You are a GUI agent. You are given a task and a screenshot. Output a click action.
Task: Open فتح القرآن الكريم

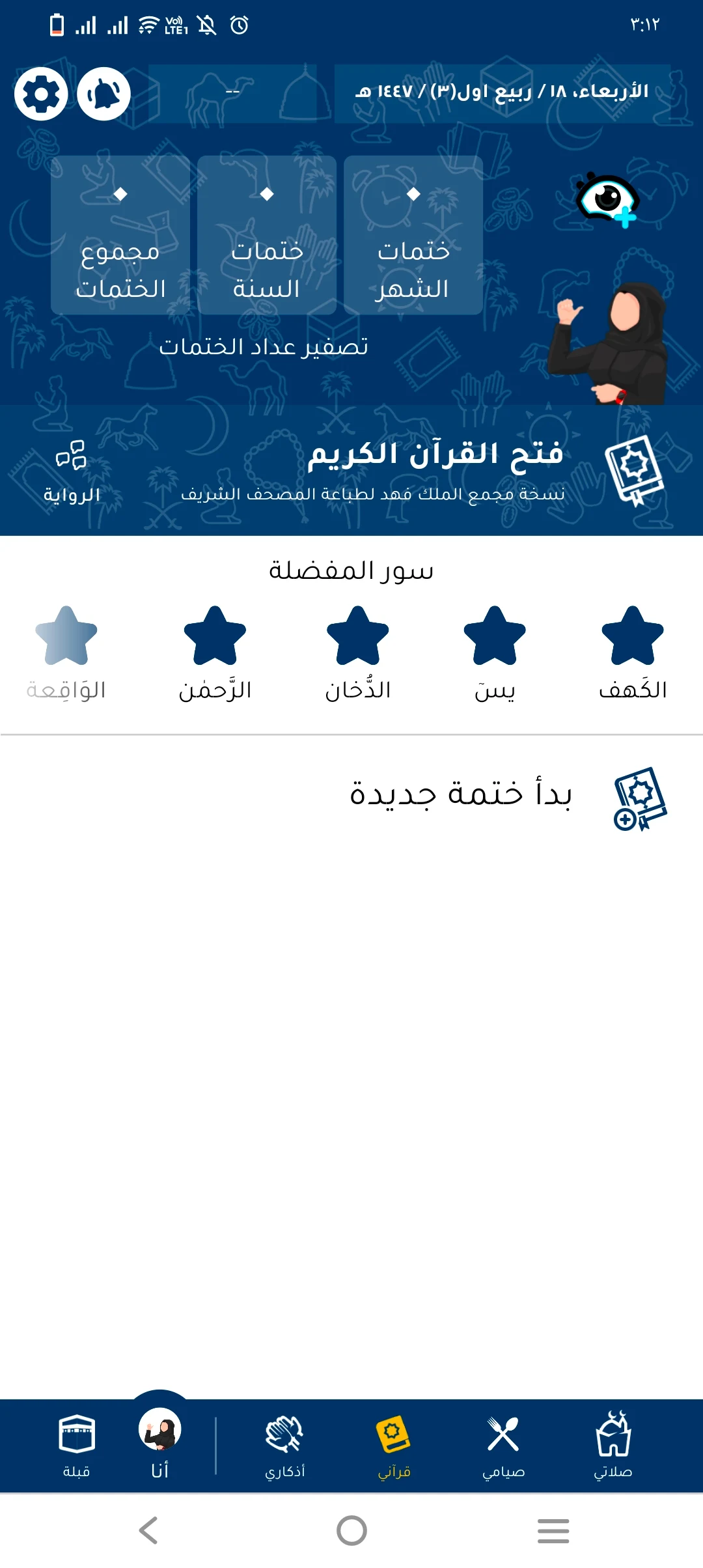click(435, 469)
